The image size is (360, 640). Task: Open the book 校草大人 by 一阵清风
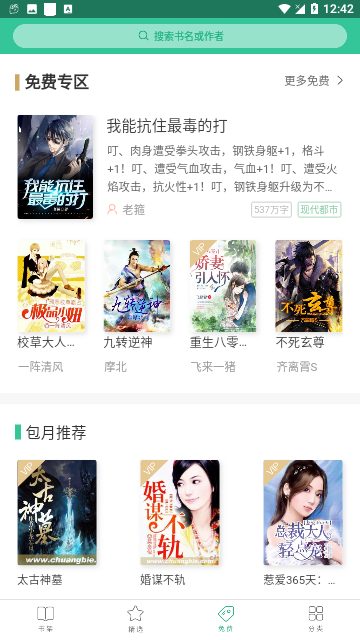[x=51, y=306]
